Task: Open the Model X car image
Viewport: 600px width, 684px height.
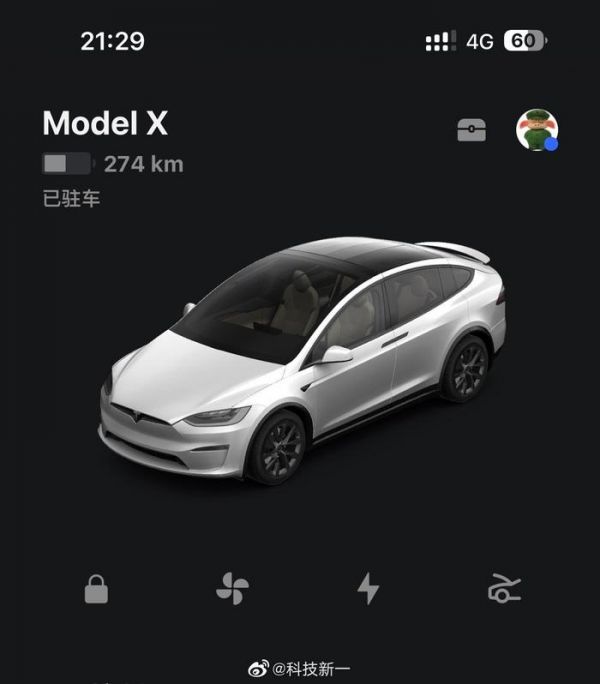Action: (302, 360)
